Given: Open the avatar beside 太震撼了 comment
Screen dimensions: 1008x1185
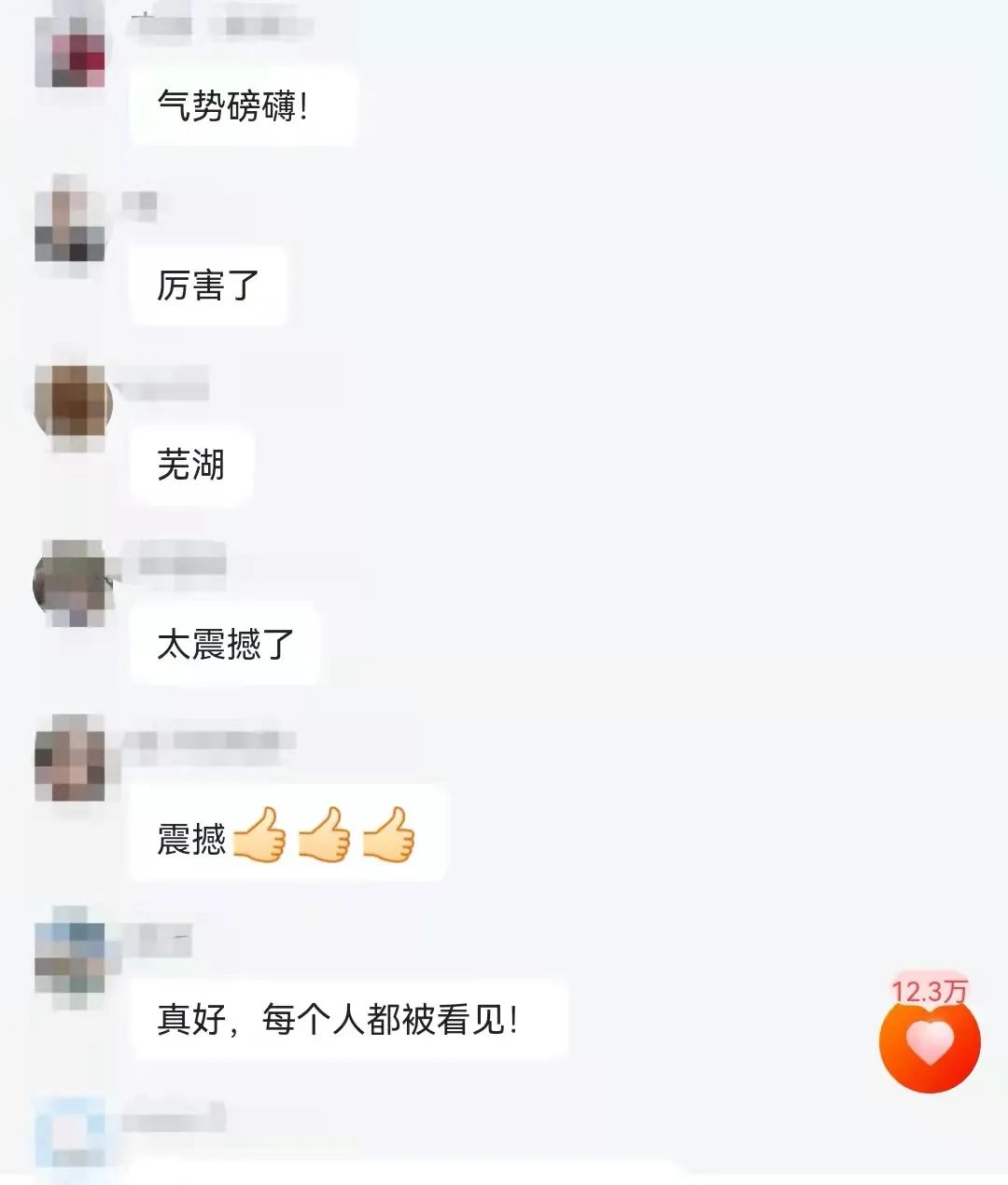Looking at the screenshot, I should 73,584.
